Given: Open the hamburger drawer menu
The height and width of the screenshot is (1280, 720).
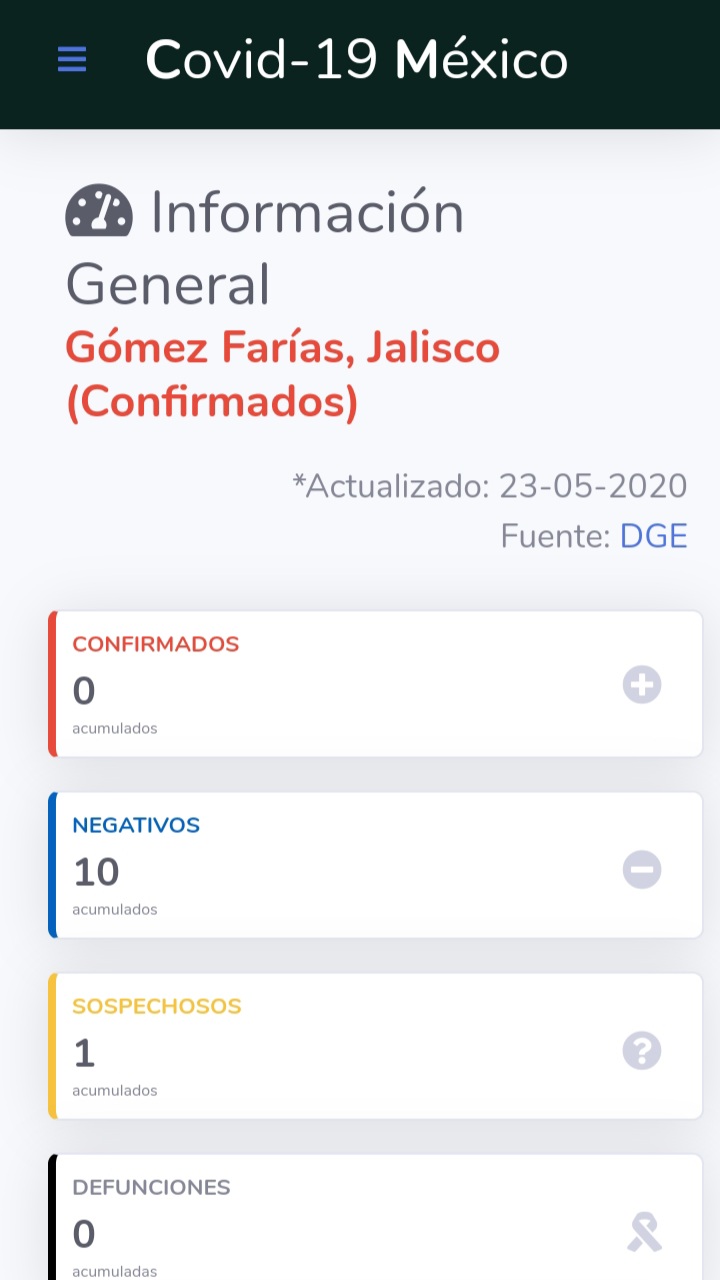Looking at the screenshot, I should 72,60.
